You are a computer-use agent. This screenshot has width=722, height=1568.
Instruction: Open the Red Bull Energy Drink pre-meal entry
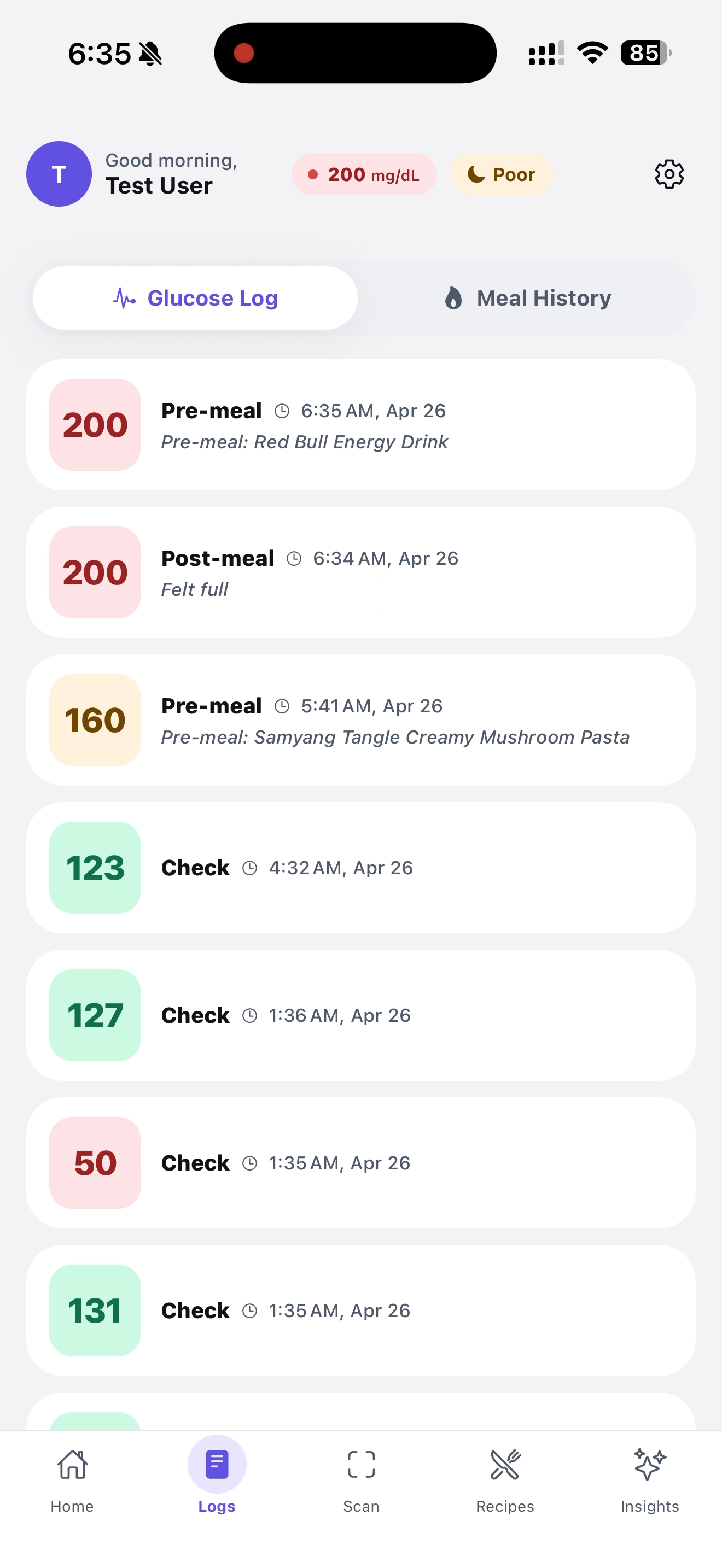pos(360,425)
